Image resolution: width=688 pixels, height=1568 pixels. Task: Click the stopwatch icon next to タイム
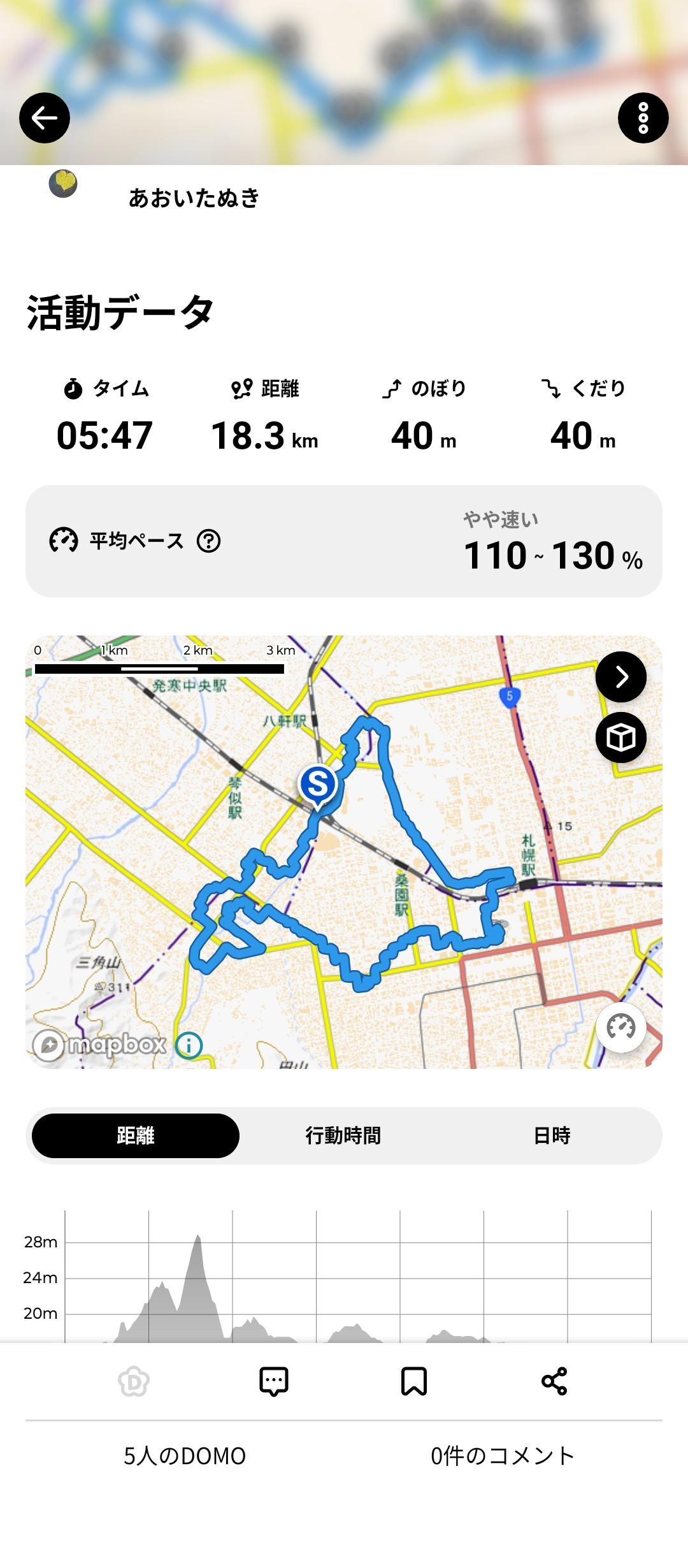(x=72, y=388)
